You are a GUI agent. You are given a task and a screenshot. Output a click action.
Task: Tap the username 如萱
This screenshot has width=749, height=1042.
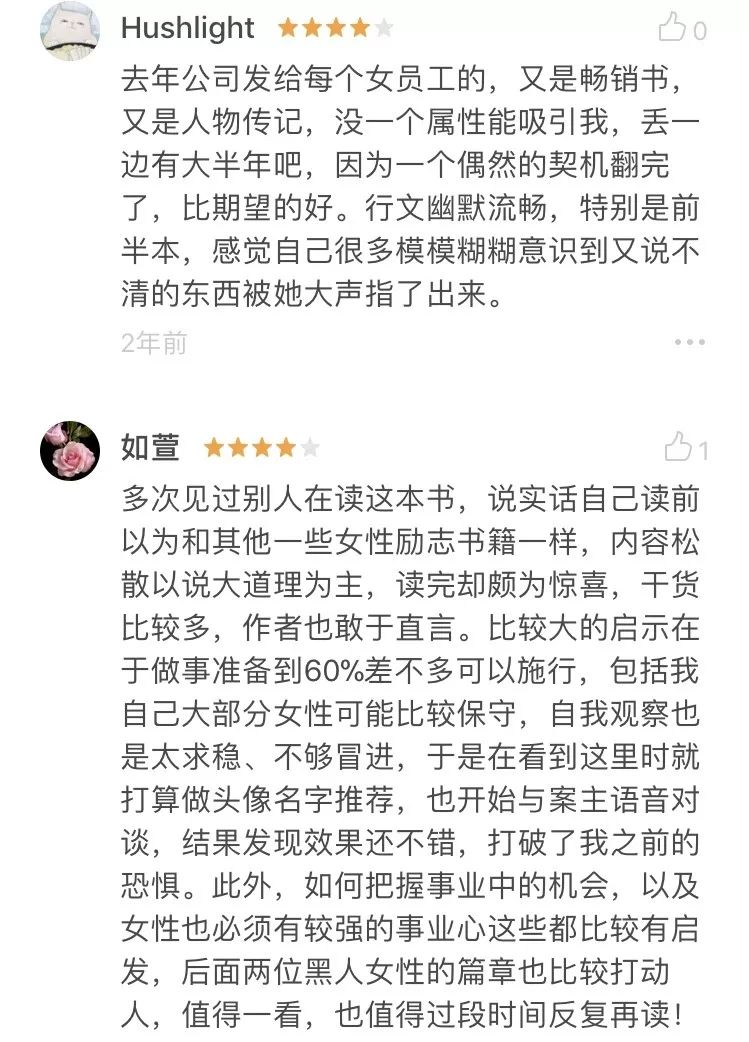(150, 447)
